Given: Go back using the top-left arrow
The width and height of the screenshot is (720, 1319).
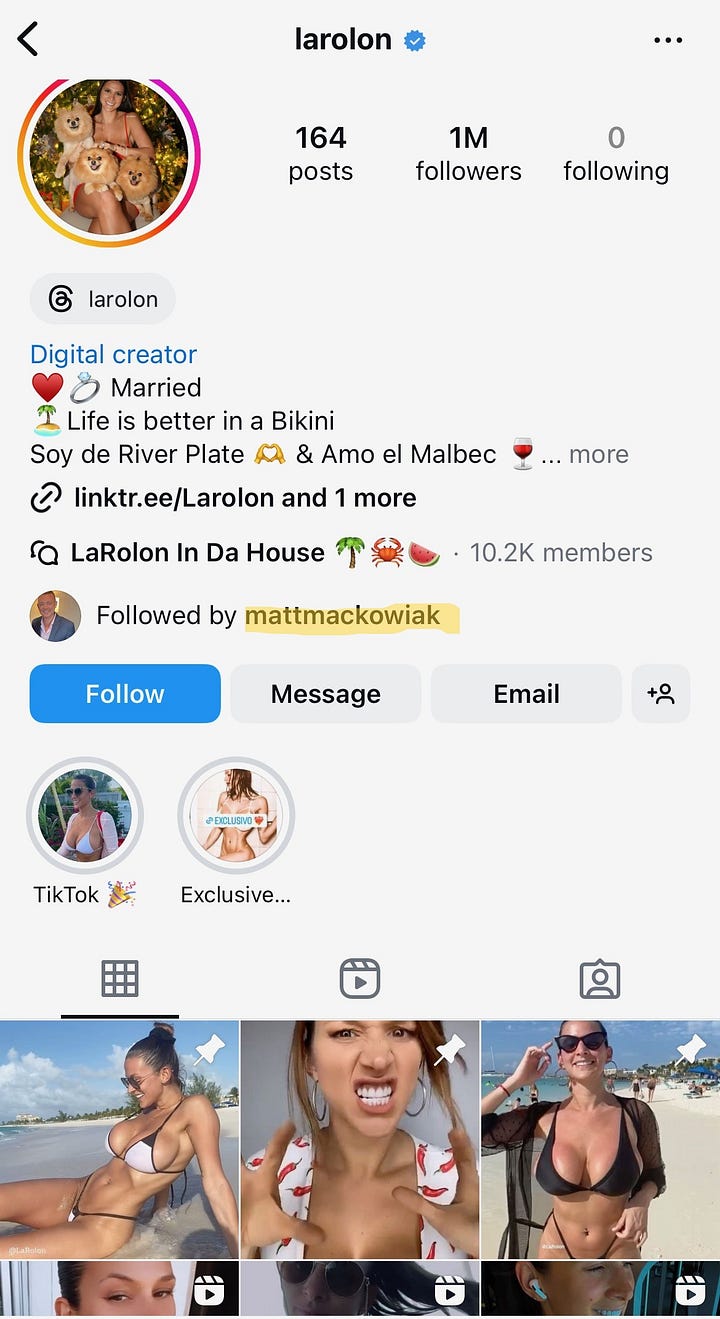Looking at the screenshot, I should pyautogui.click(x=28, y=40).
